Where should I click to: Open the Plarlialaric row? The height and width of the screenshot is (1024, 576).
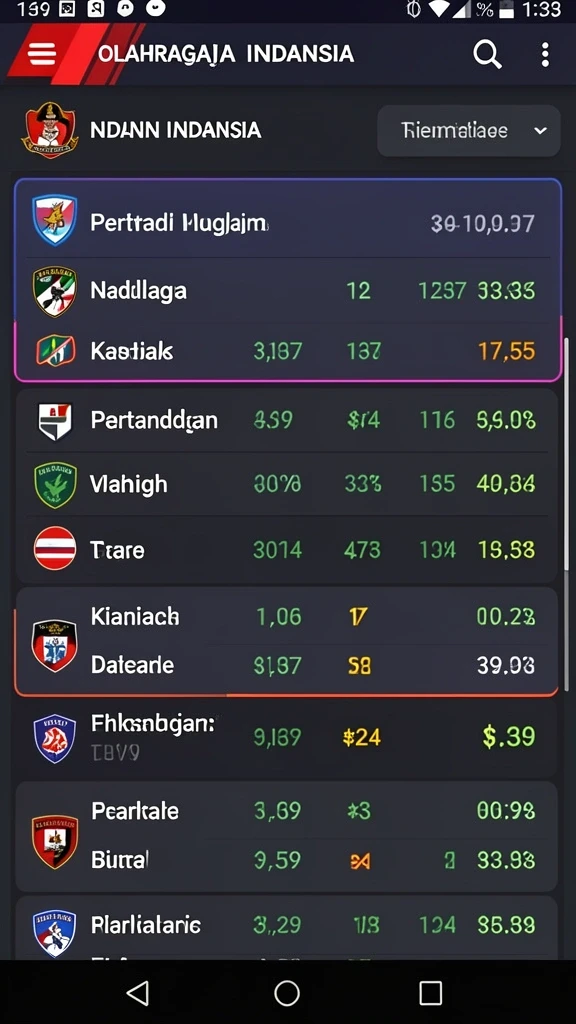pyautogui.click(x=287, y=926)
